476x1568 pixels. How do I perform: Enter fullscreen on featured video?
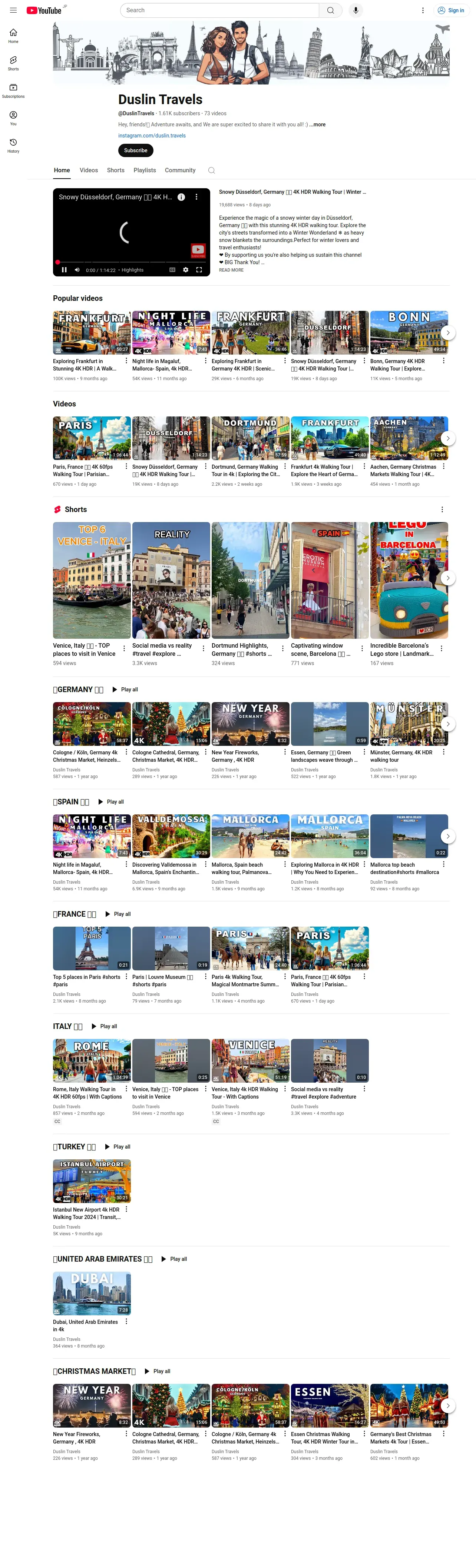tap(198, 270)
